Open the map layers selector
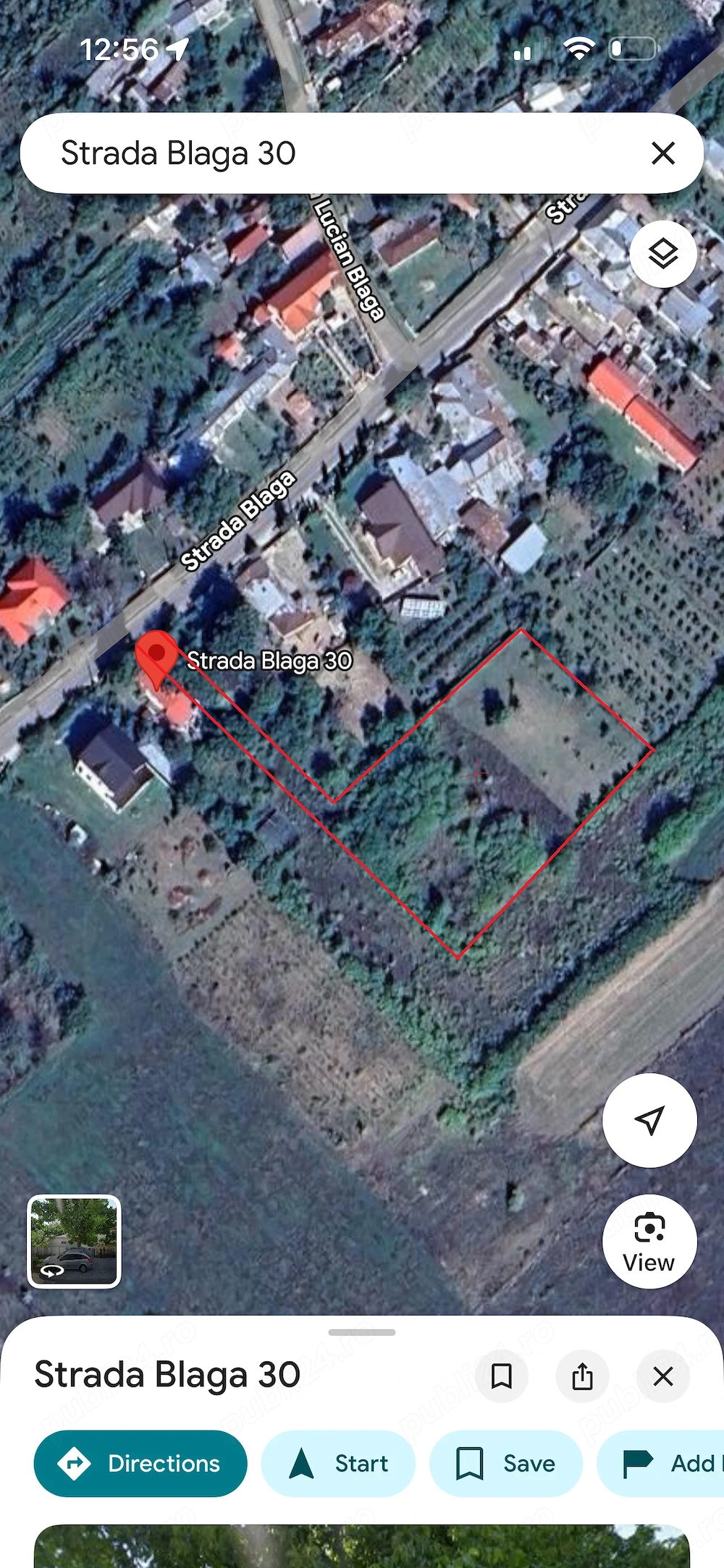 click(x=662, y=255)
